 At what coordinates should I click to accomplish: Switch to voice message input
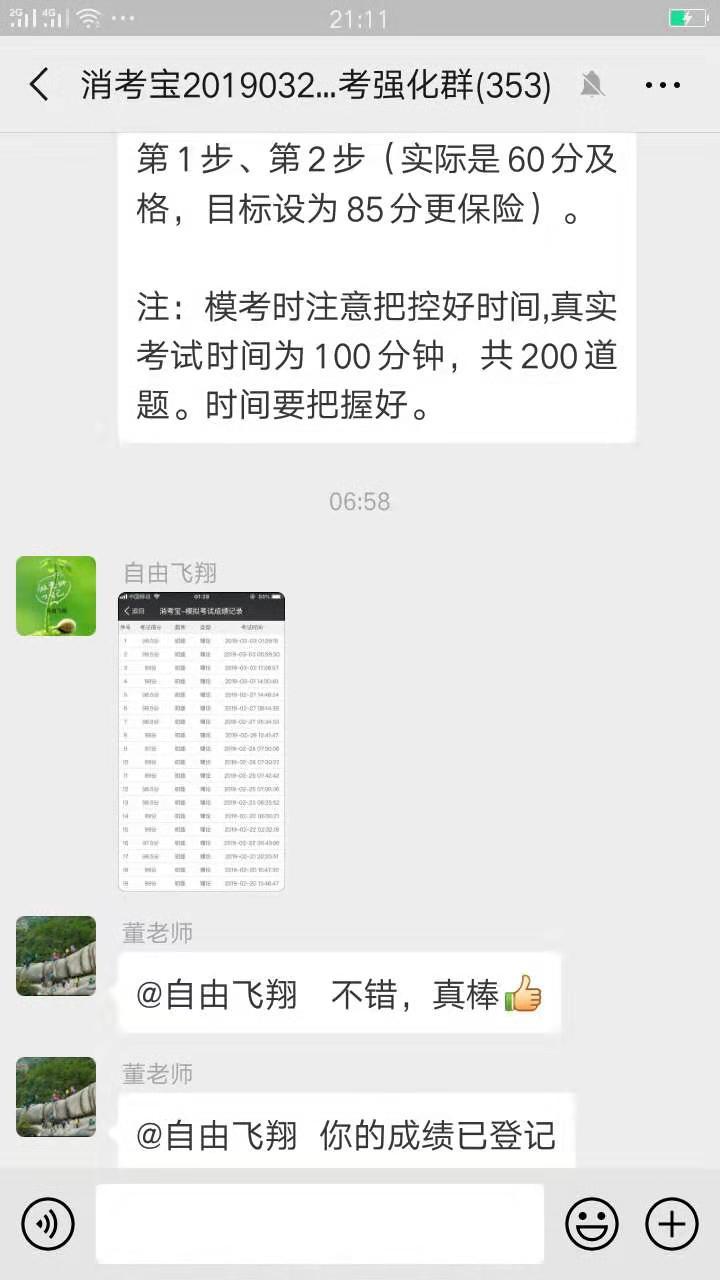pos(48,1223)
